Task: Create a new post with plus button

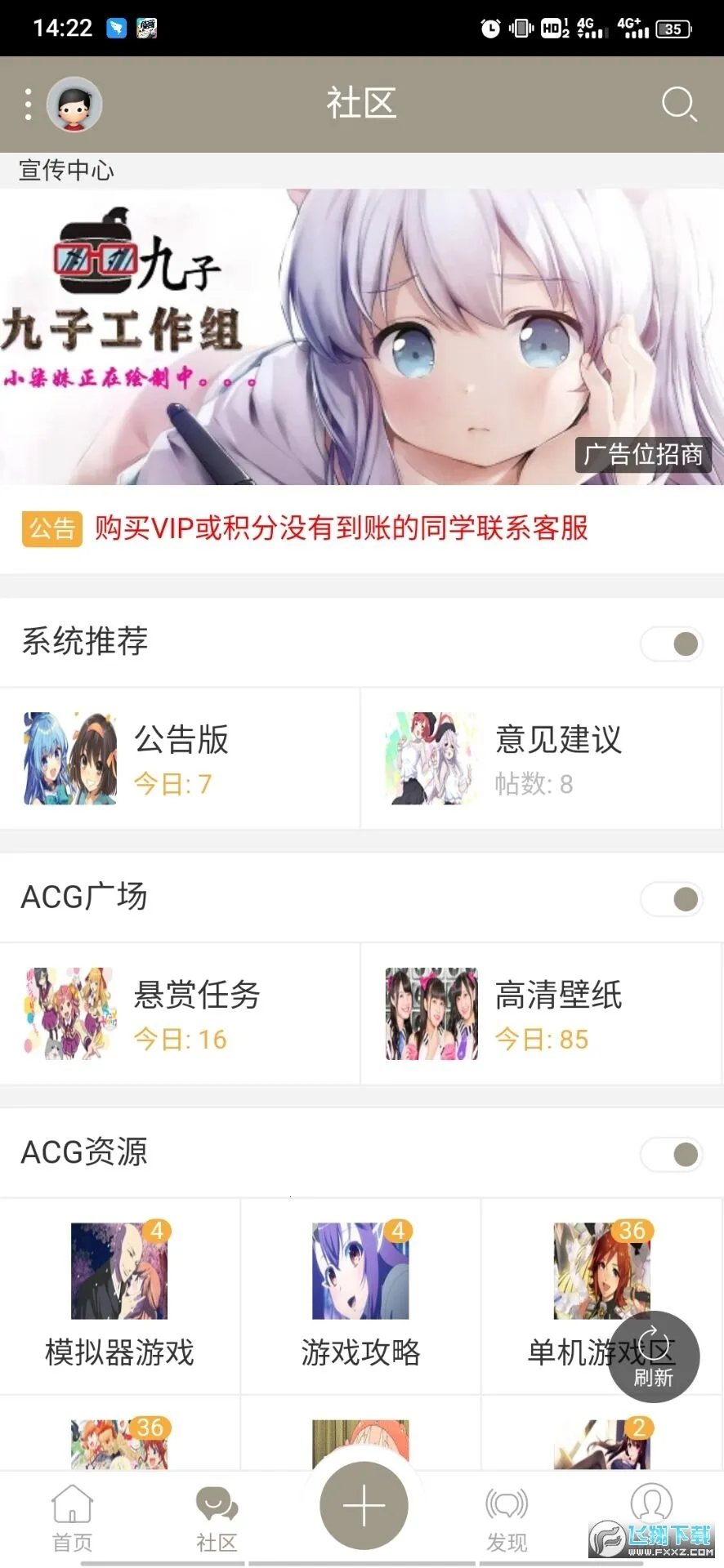Action: pyautogui.click(x=364, y=1505)
